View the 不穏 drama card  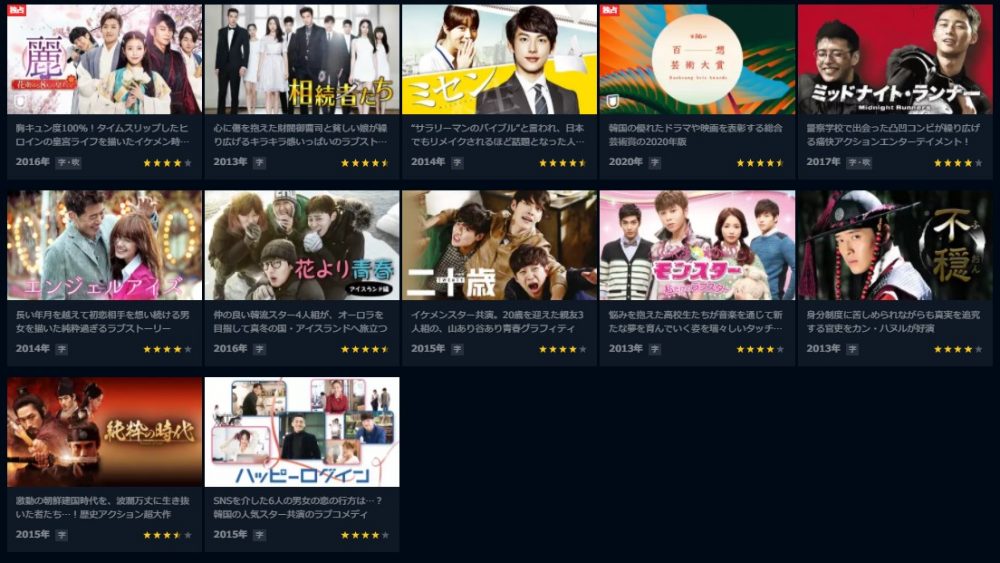(x=895, y=245)
